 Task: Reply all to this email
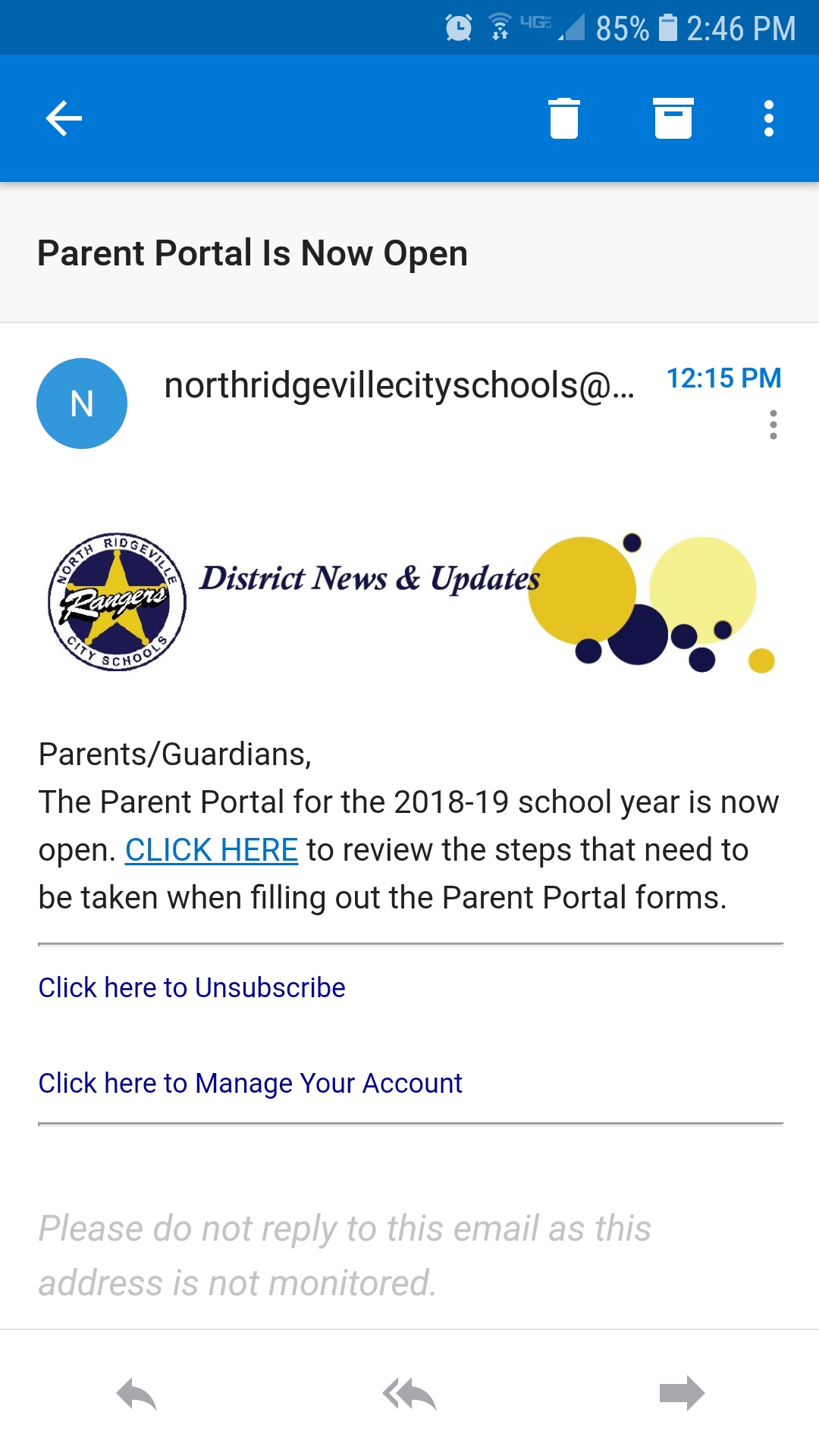click(x=409, y=1394)
